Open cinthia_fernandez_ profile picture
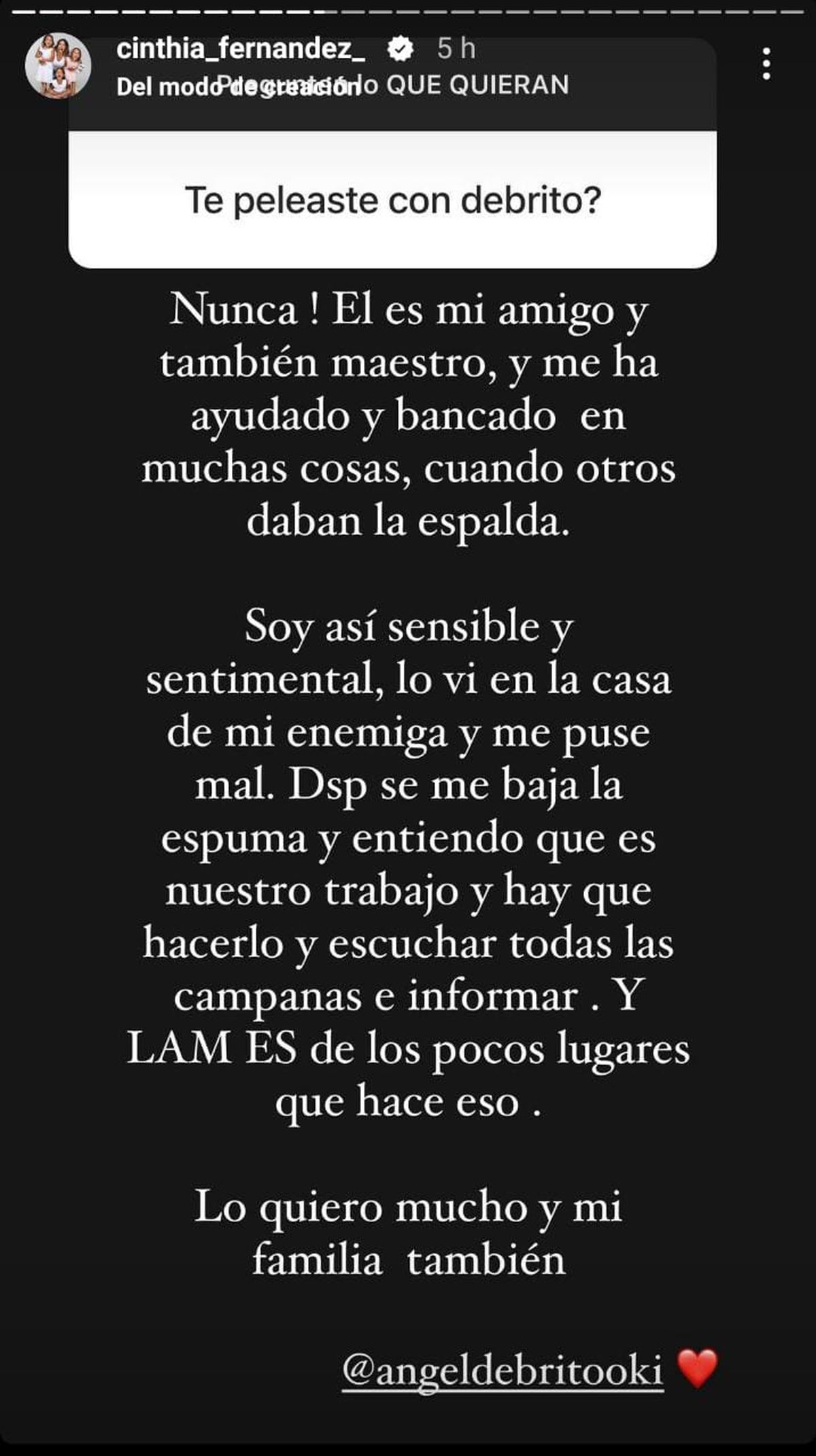The image size is (816, 1456). (x=58, y=65)
